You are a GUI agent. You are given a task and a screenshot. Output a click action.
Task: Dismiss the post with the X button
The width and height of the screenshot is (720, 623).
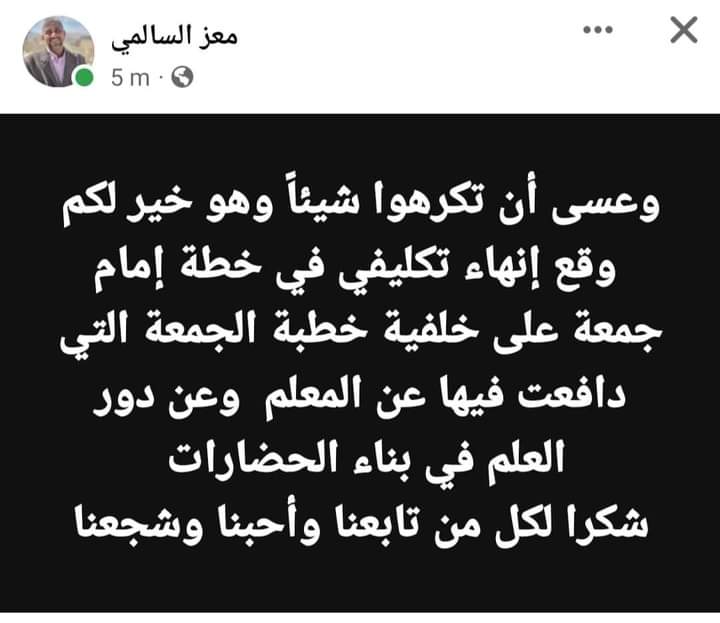point(683,31)
